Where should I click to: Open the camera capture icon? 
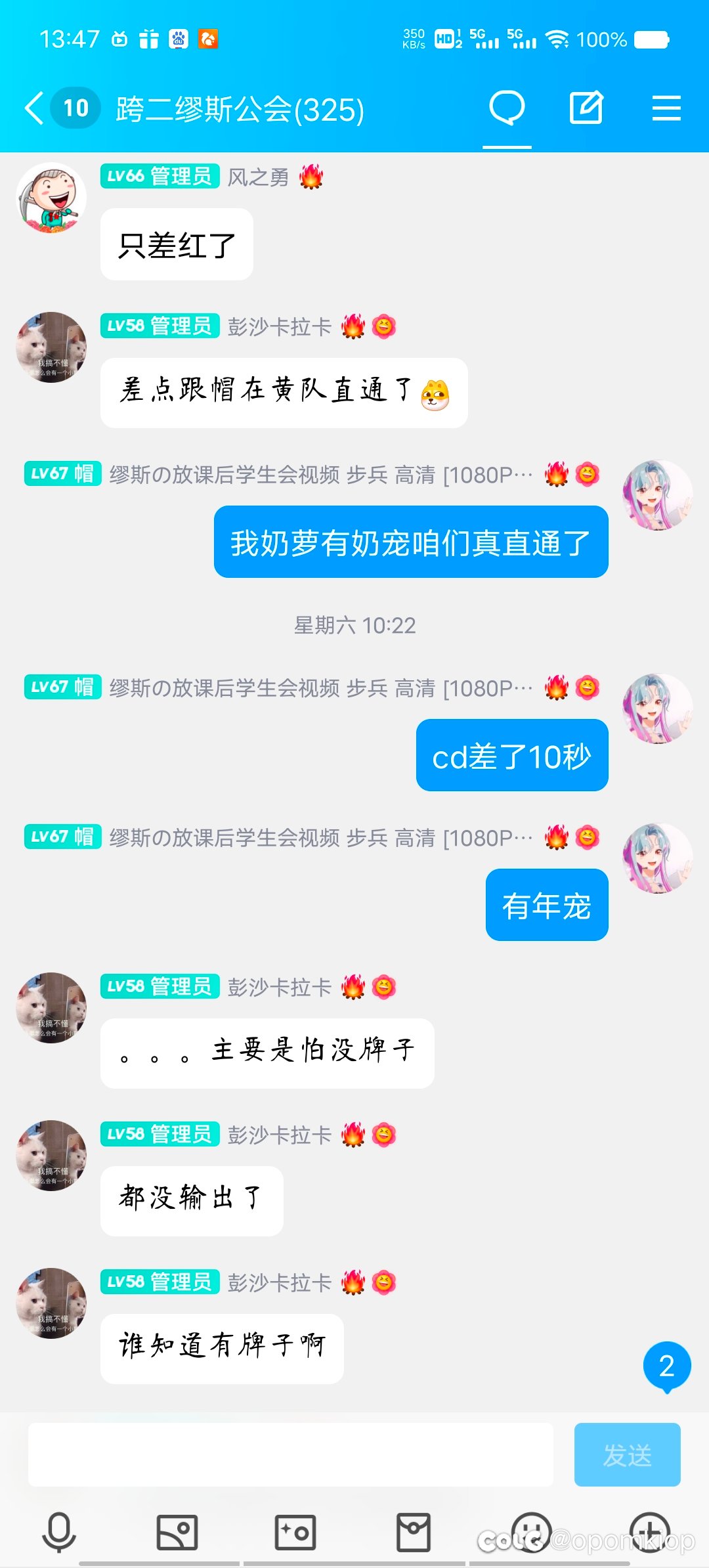point(295,1533)
